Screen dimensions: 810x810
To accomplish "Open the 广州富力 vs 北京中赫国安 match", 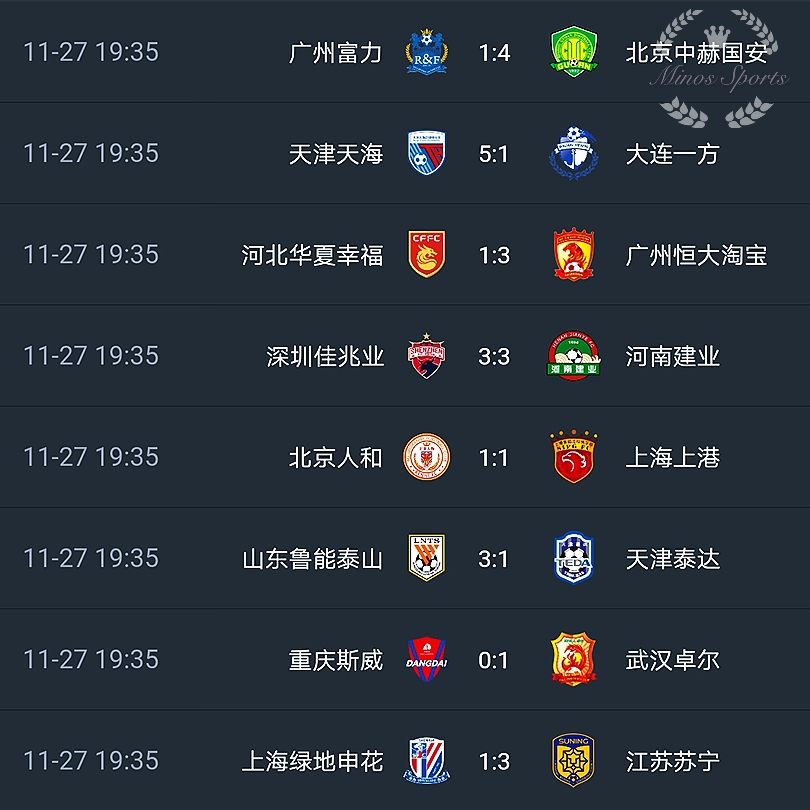I will coord(494,53).
